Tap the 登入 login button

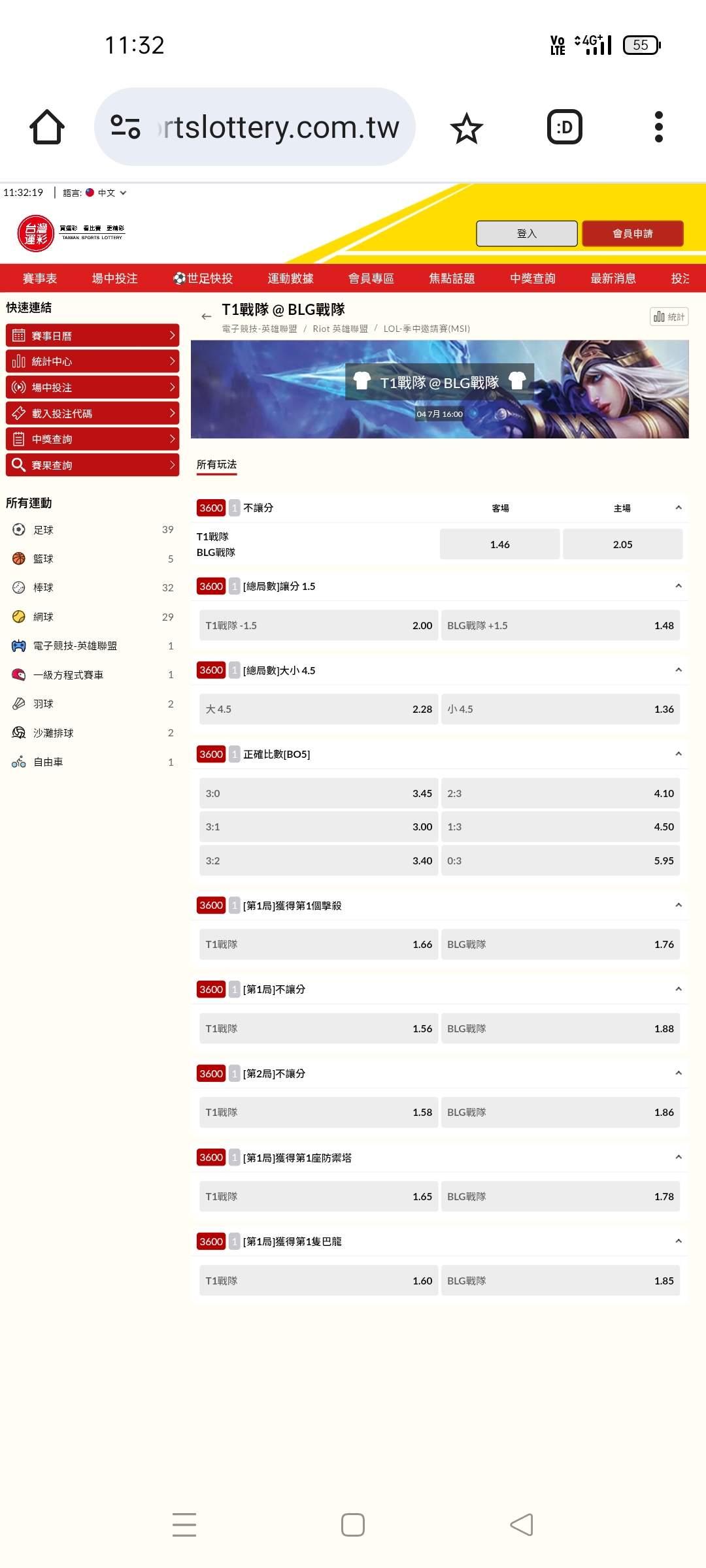tap(527, 233)
